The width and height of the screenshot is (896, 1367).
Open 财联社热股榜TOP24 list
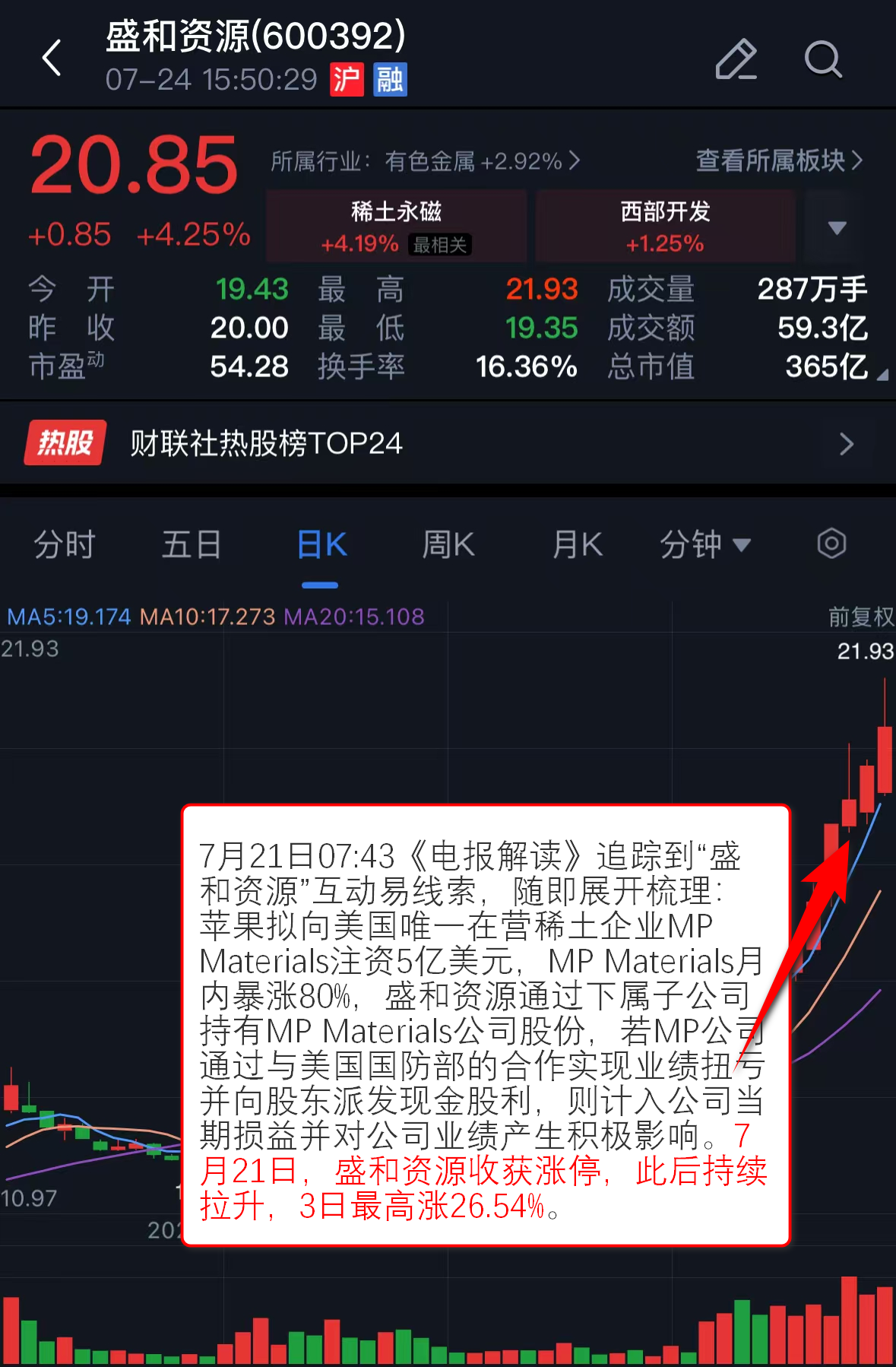coord(268,442)
